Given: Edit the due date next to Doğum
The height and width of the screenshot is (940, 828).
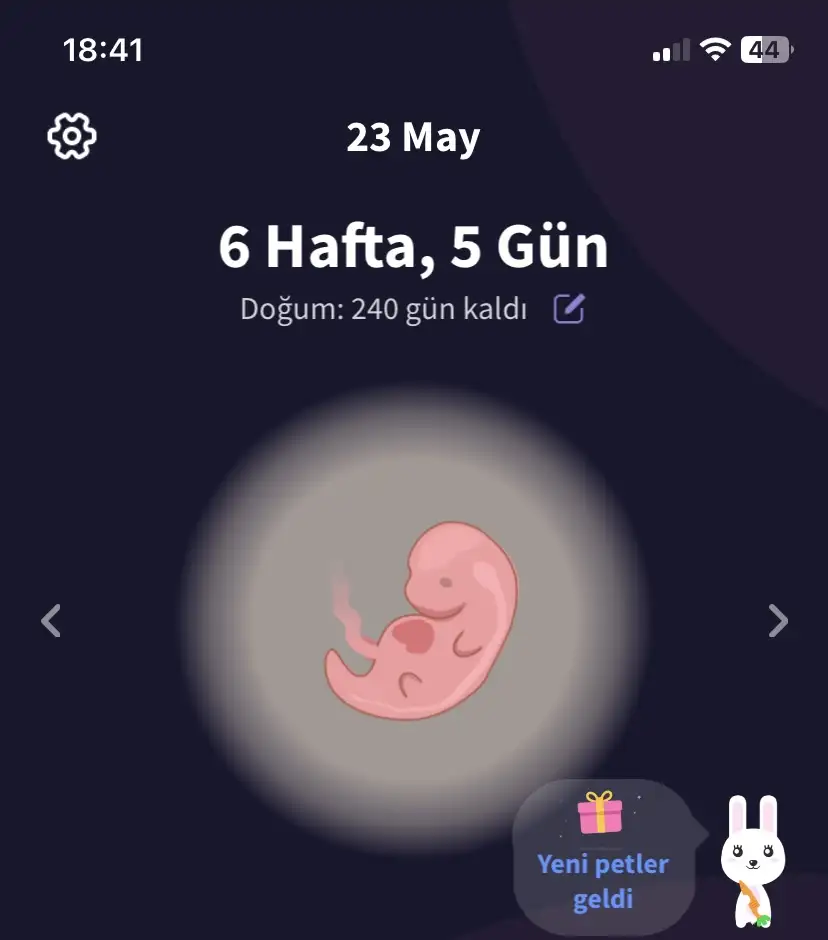Looking at the screenshot, I should (x=569, y=309).
